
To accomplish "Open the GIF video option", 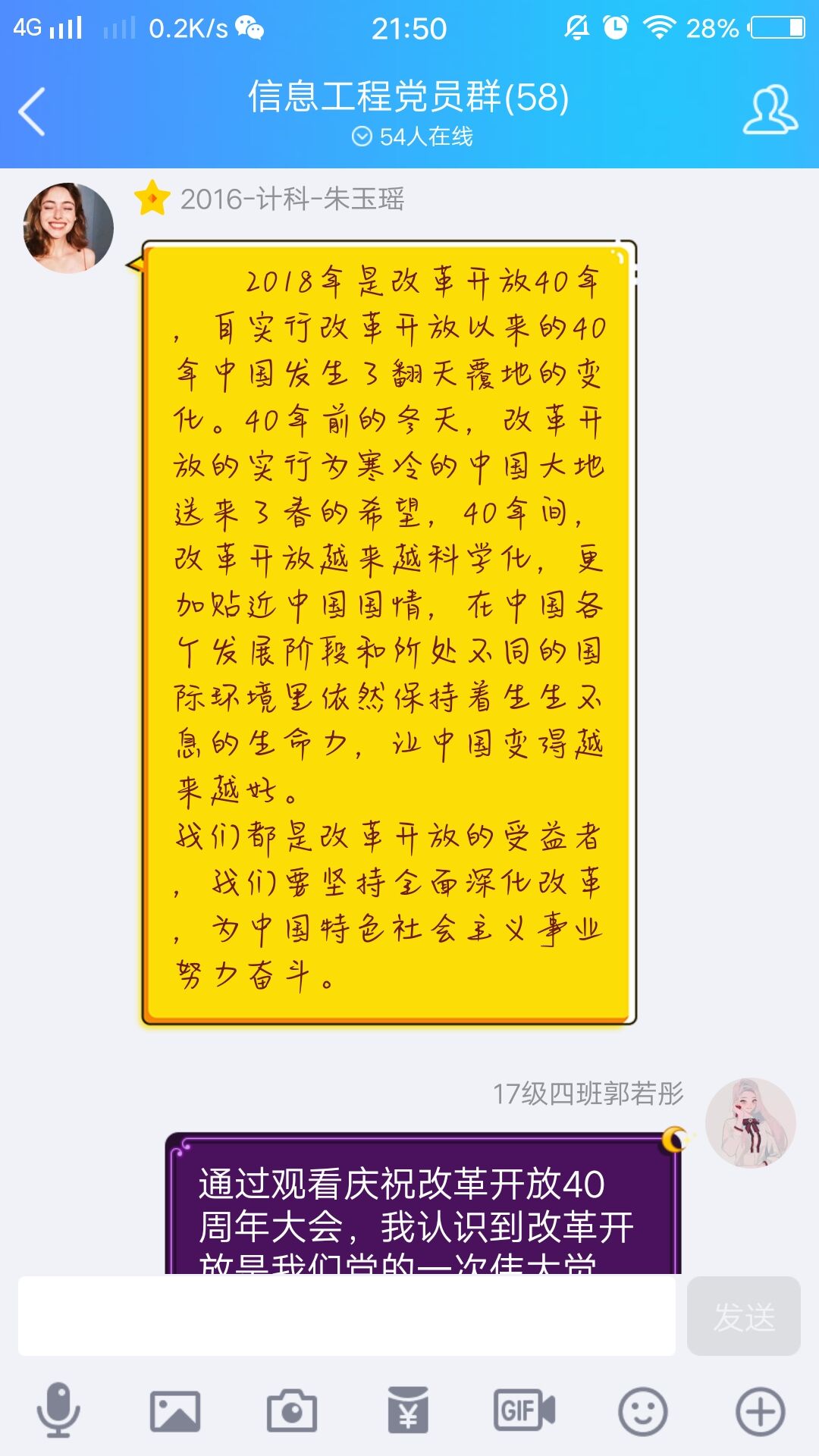I will pos(525,1410).
